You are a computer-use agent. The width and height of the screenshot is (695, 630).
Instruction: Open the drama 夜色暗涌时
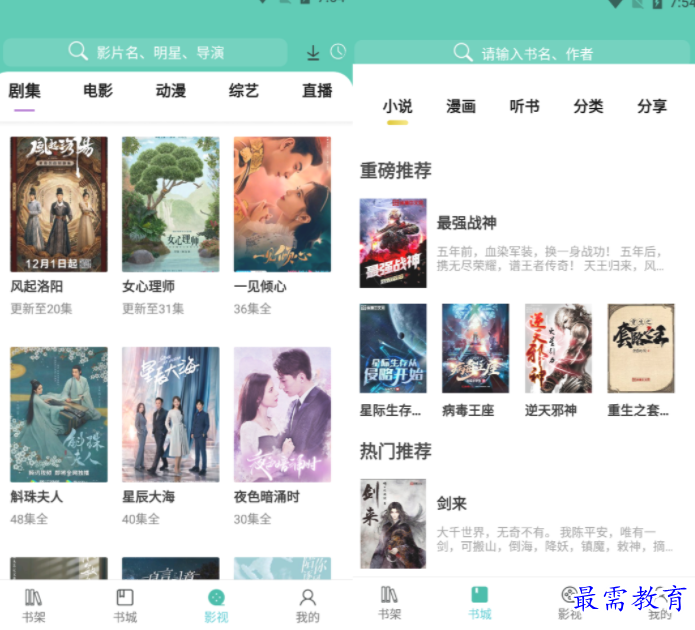coord(282,415)
